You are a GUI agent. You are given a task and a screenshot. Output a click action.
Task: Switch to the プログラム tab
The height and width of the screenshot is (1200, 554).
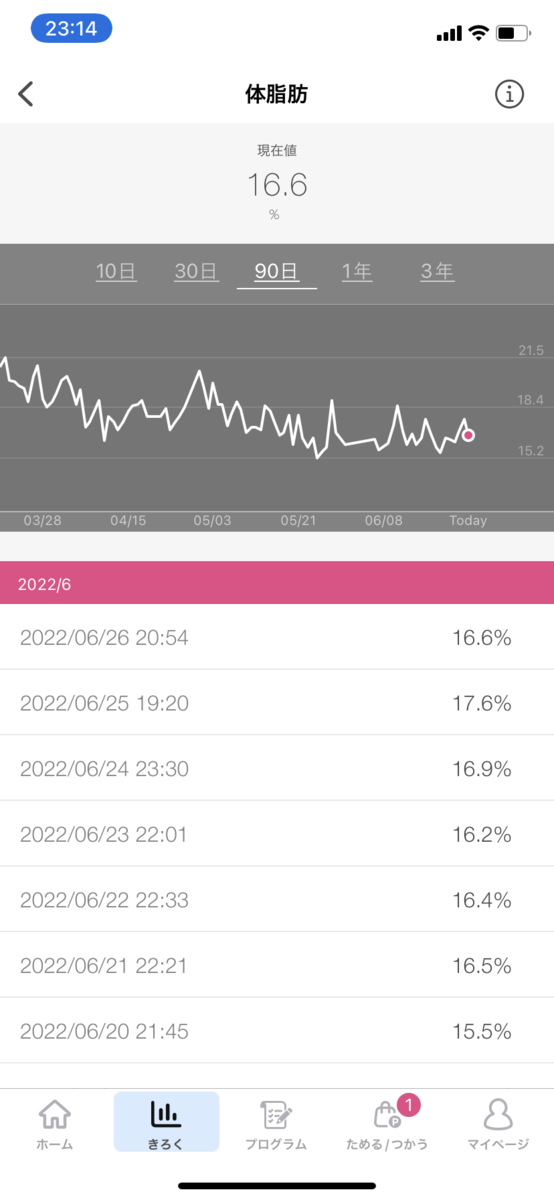pos(276,1124)
